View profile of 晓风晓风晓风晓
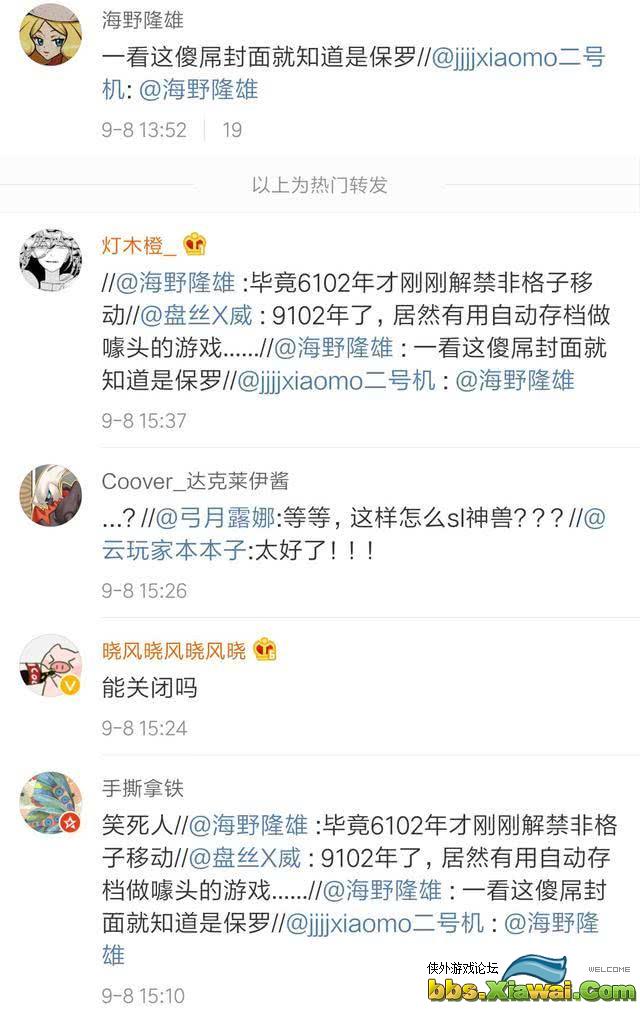 click(174, 651)
